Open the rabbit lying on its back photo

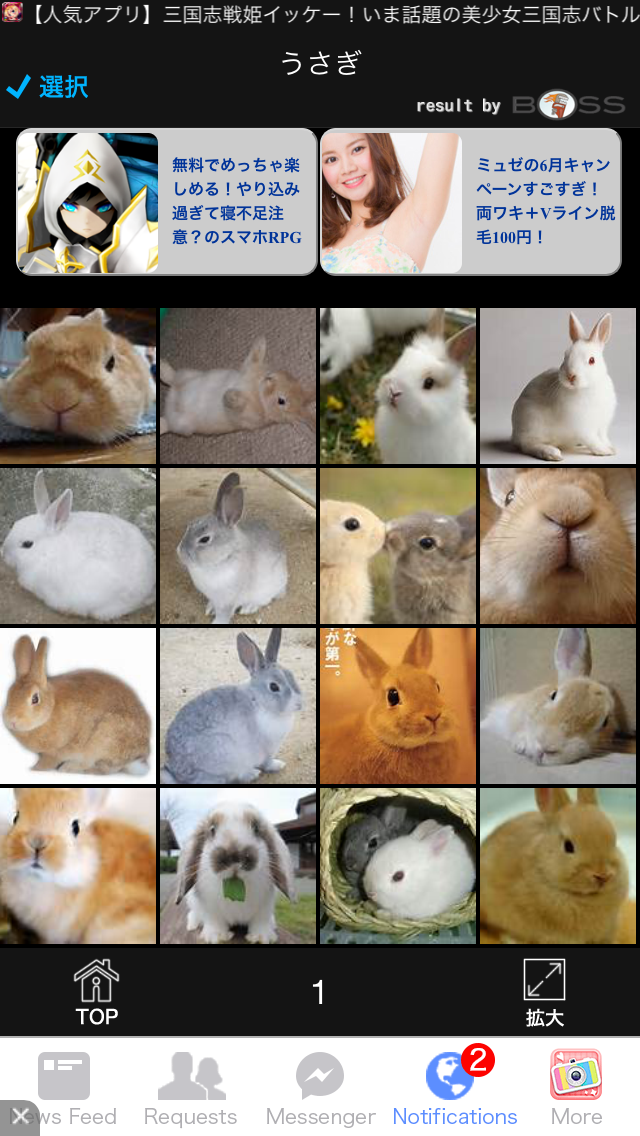(x=238, y=386)
